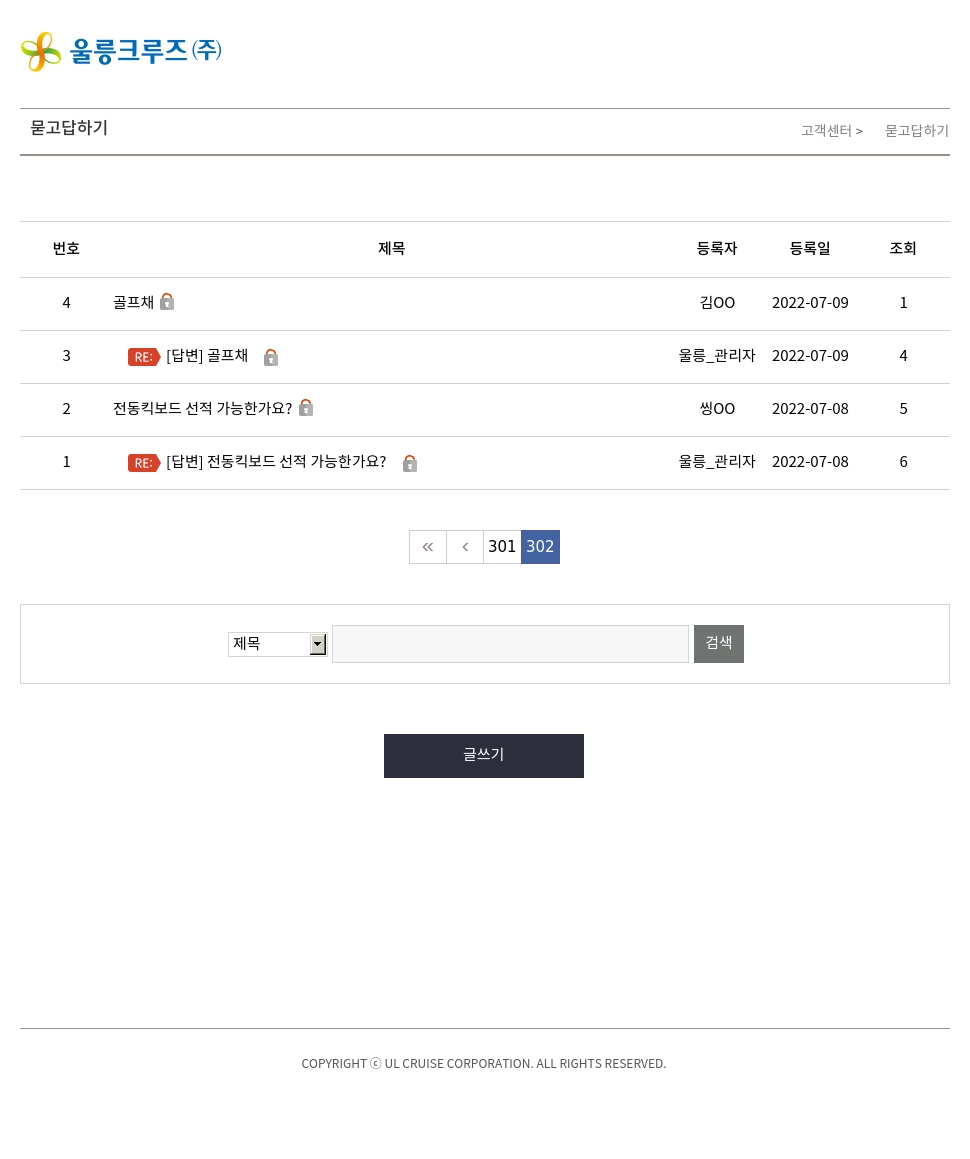Select page 301
The height and width of the screenshot is (1159, 970).
coord(502,547)
